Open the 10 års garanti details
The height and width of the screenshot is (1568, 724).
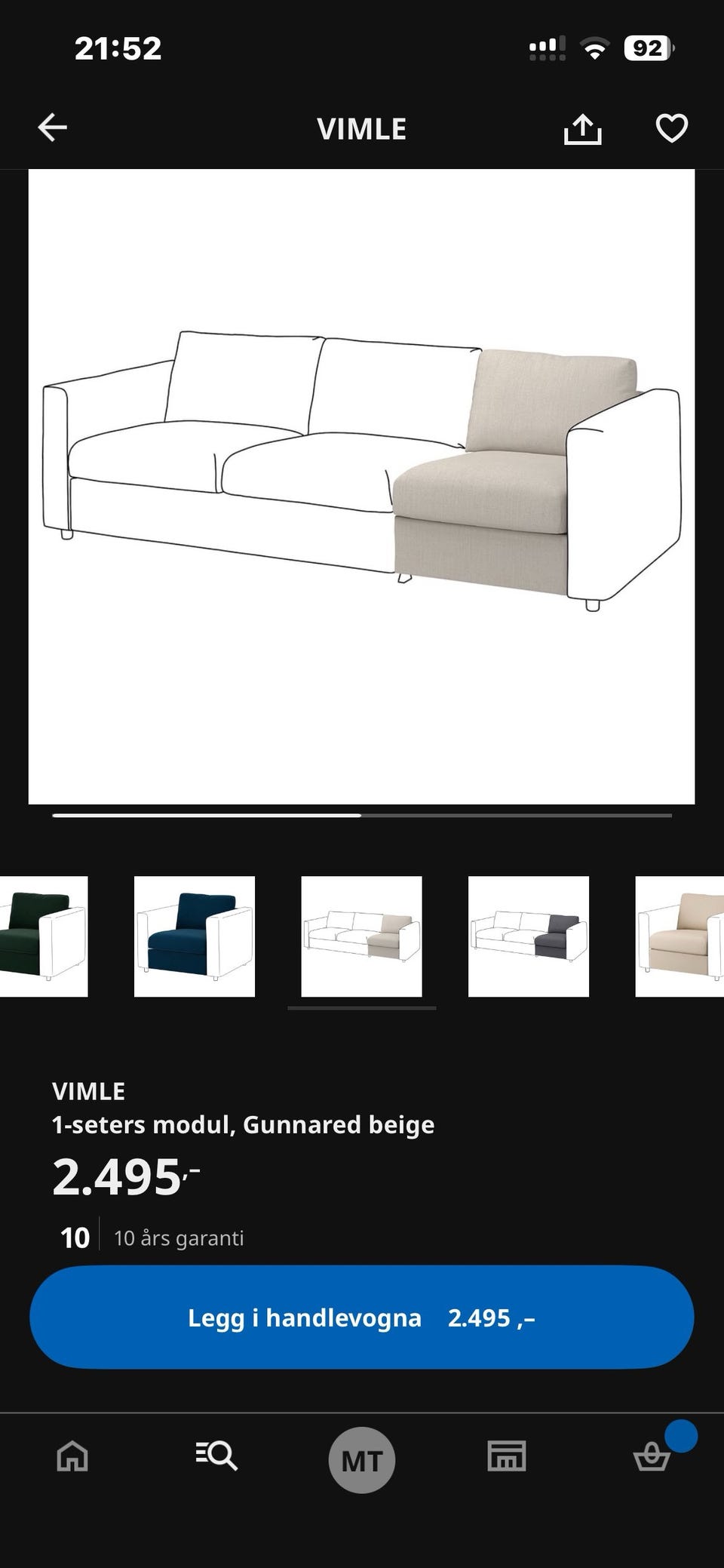151,1237
